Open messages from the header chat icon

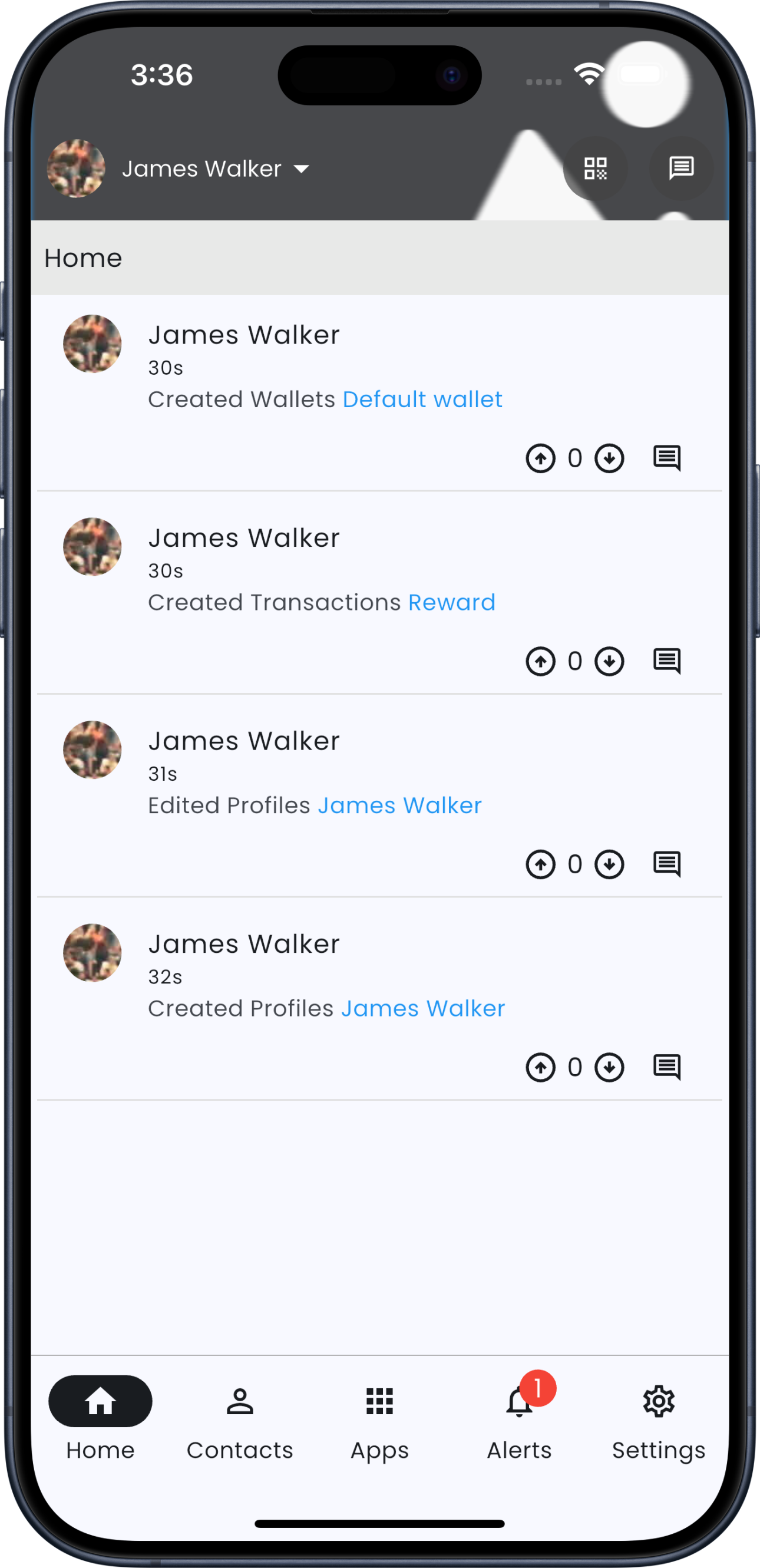coord(681,169)
